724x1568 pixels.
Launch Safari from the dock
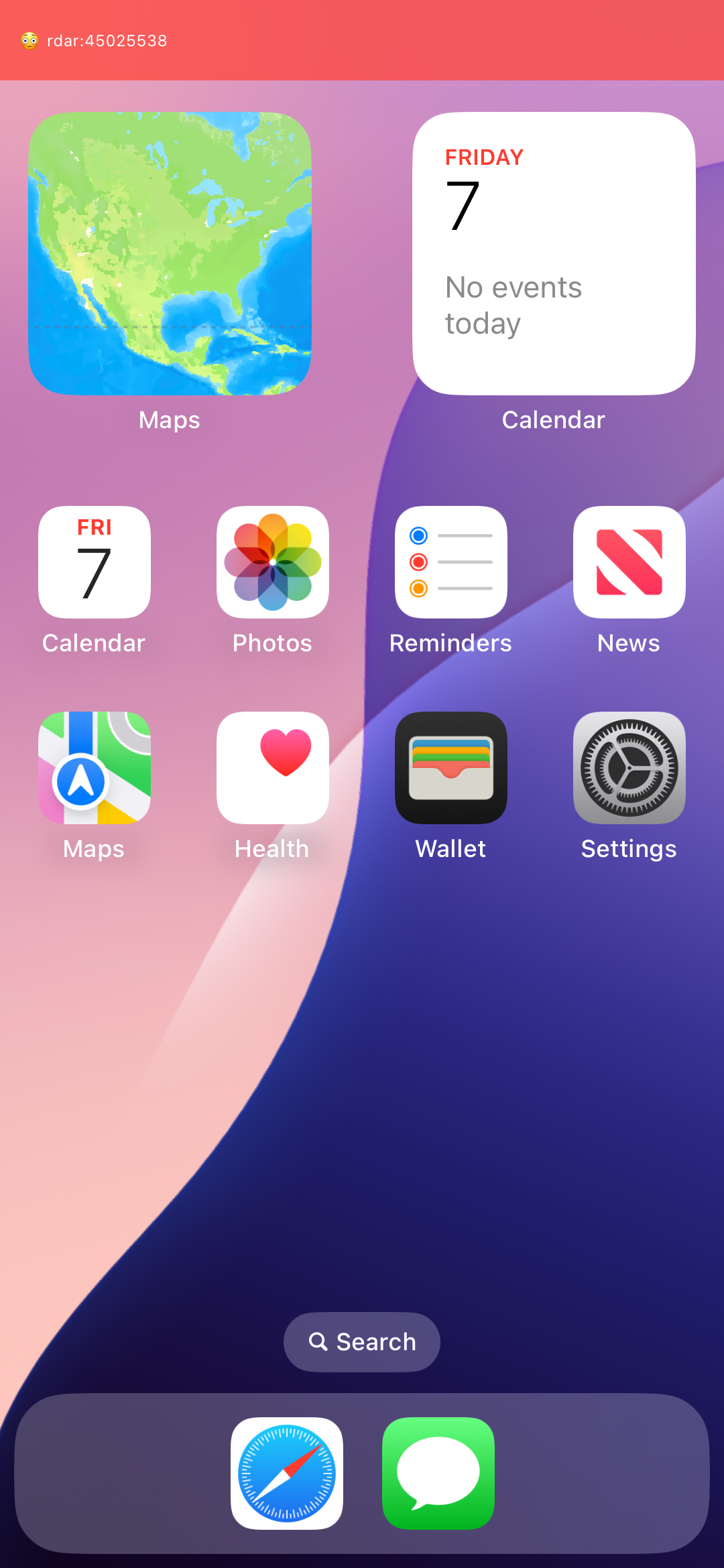coord(287,1474)
